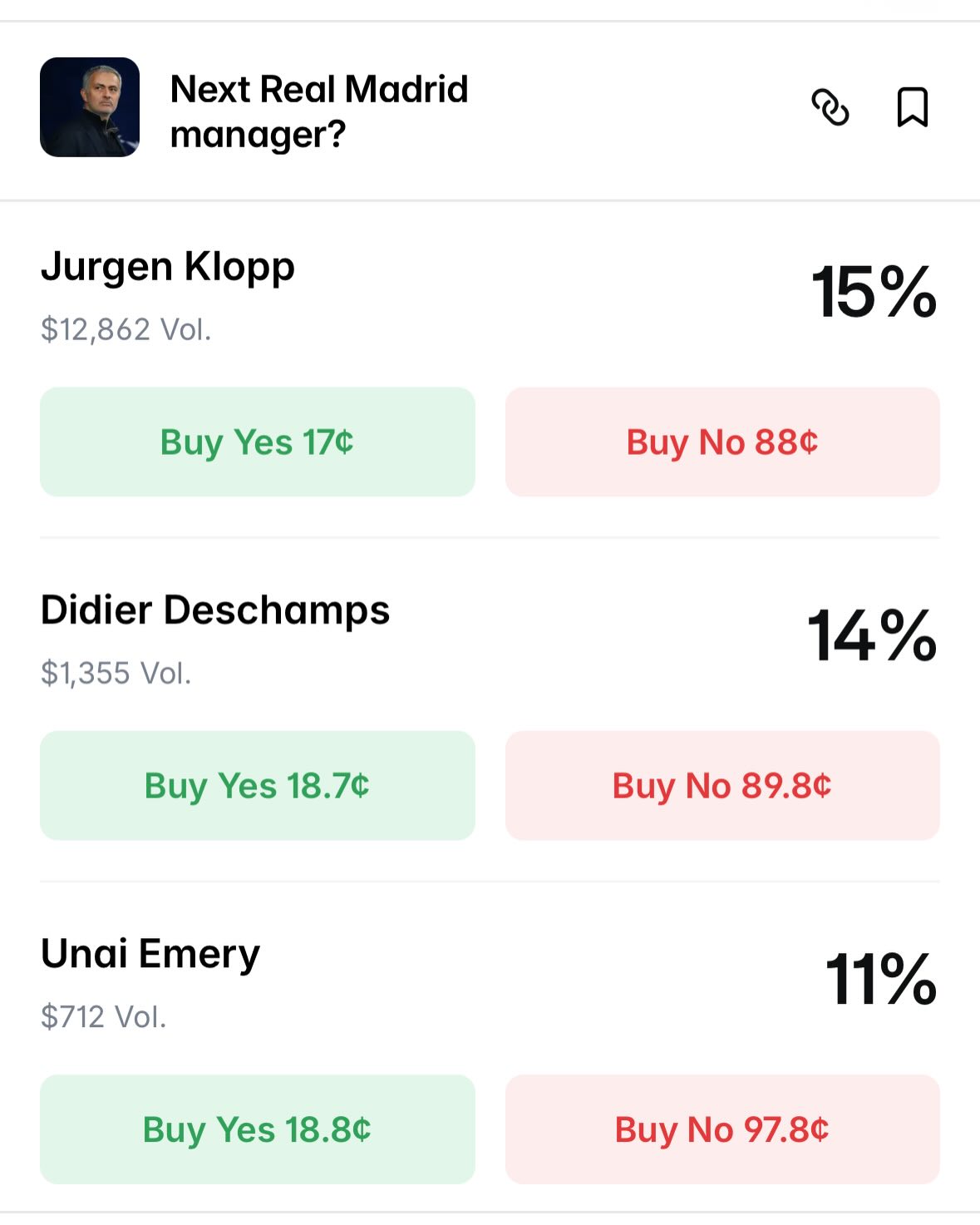Copy the market link with the chain icon

click(x=830, y=107)
